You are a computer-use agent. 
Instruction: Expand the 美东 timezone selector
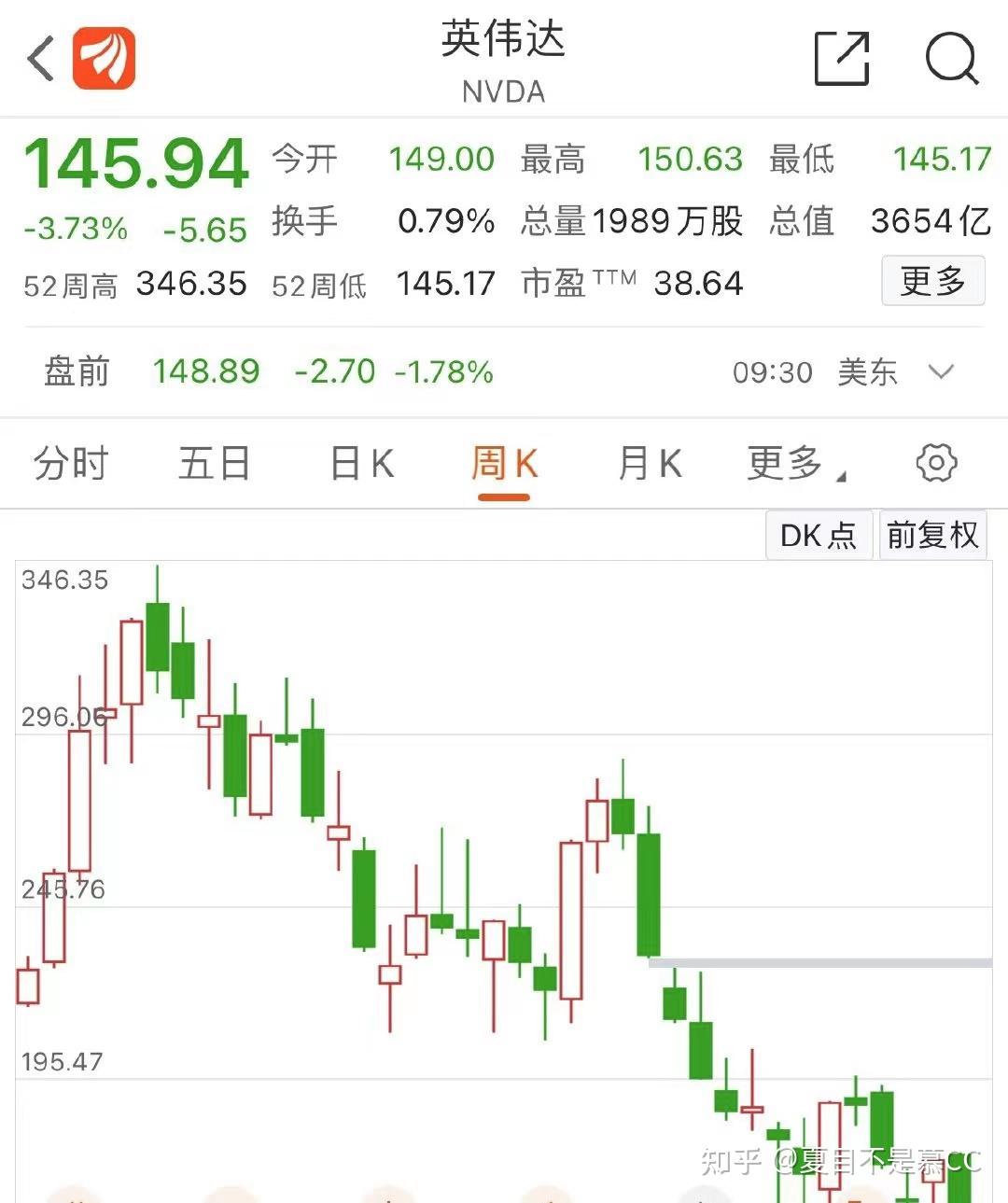coord(869,372)
